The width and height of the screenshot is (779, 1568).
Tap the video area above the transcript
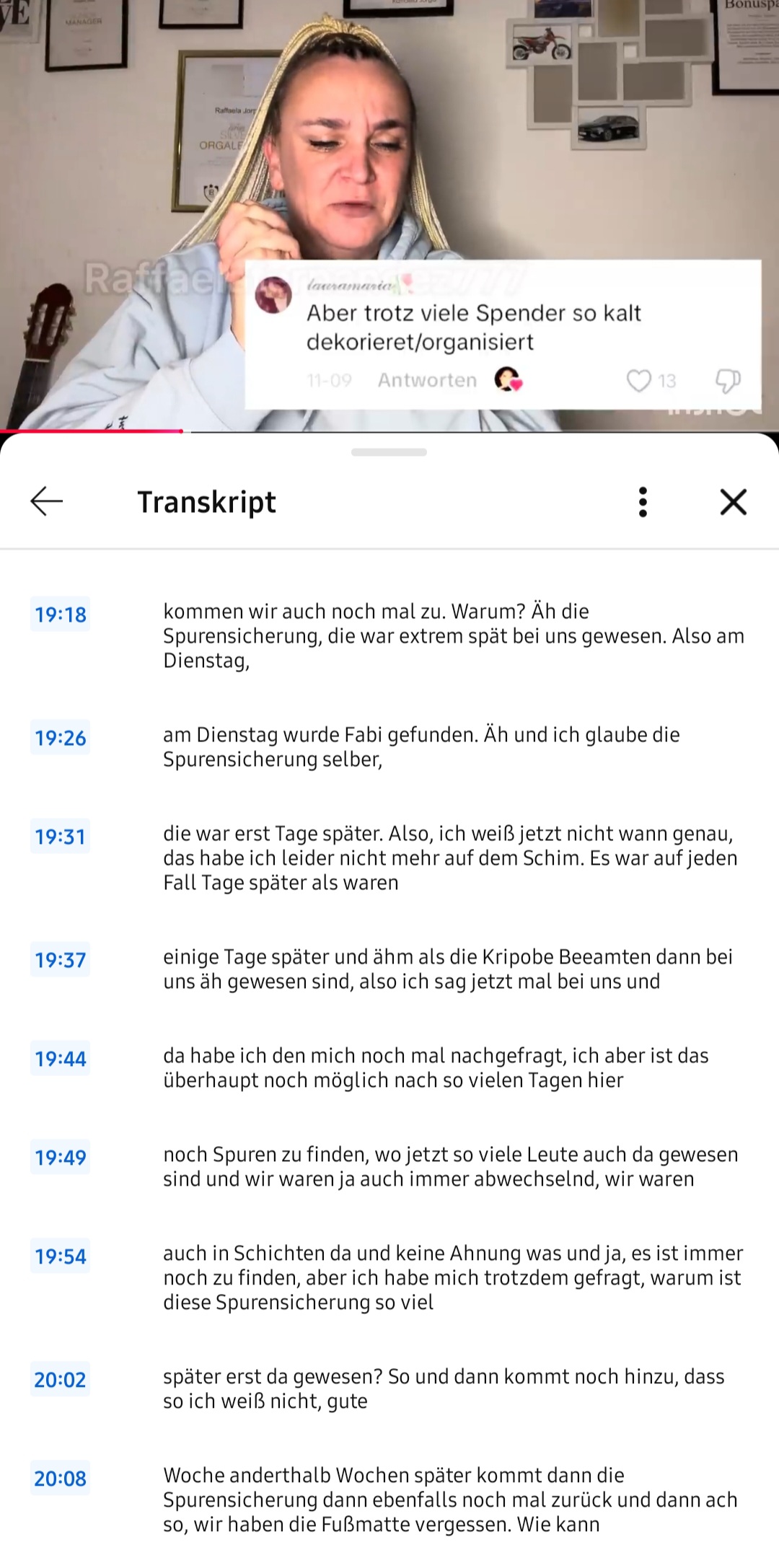[389, 144]
